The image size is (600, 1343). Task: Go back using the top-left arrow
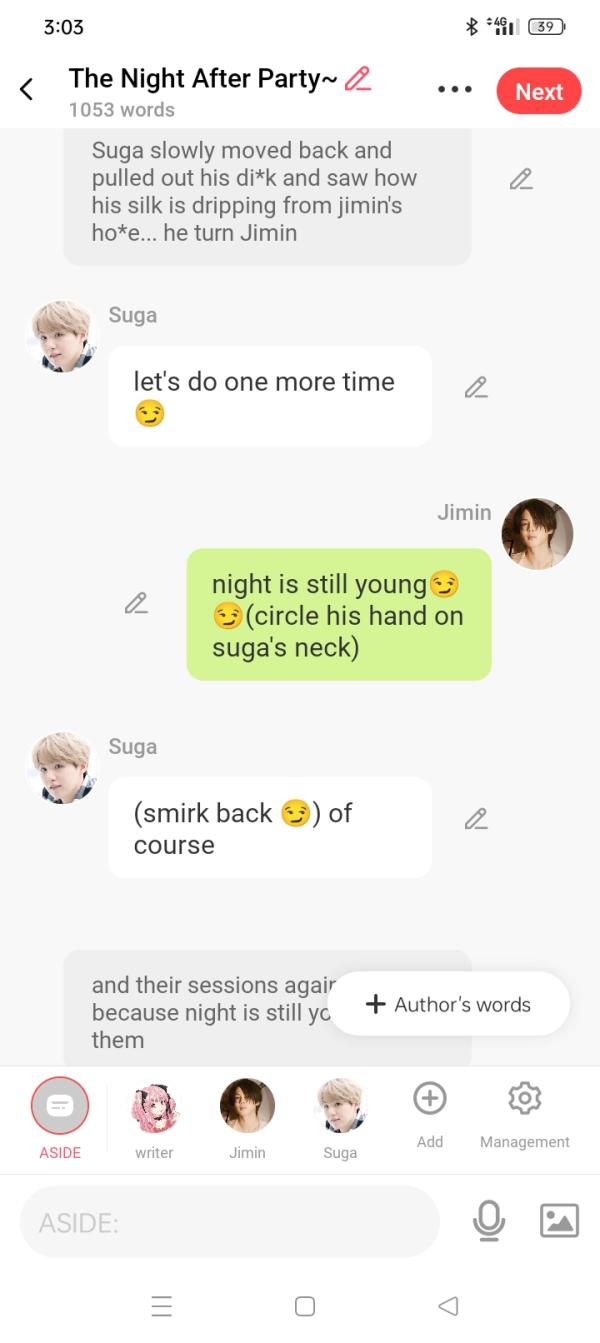27,90
